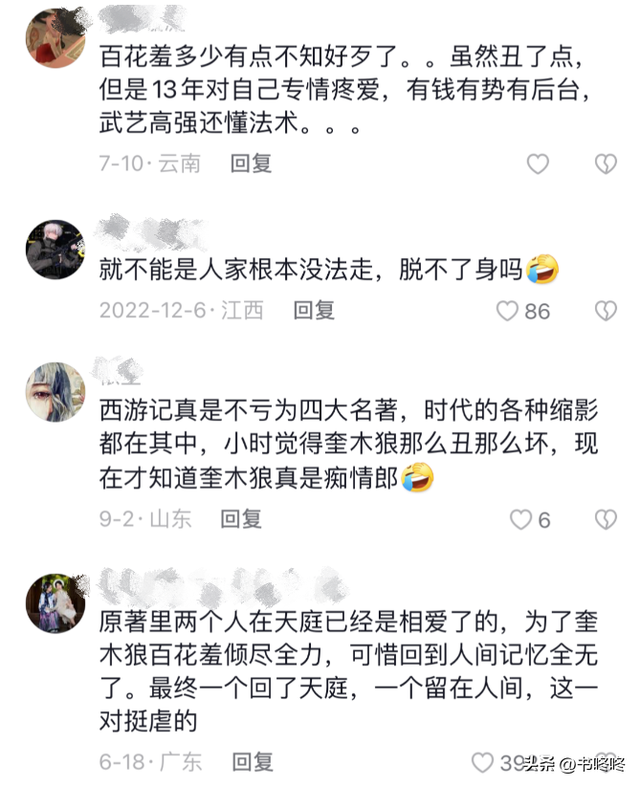Like the comment with 86 likes
The width and height of the screenshot is (640, 787).
508,311
